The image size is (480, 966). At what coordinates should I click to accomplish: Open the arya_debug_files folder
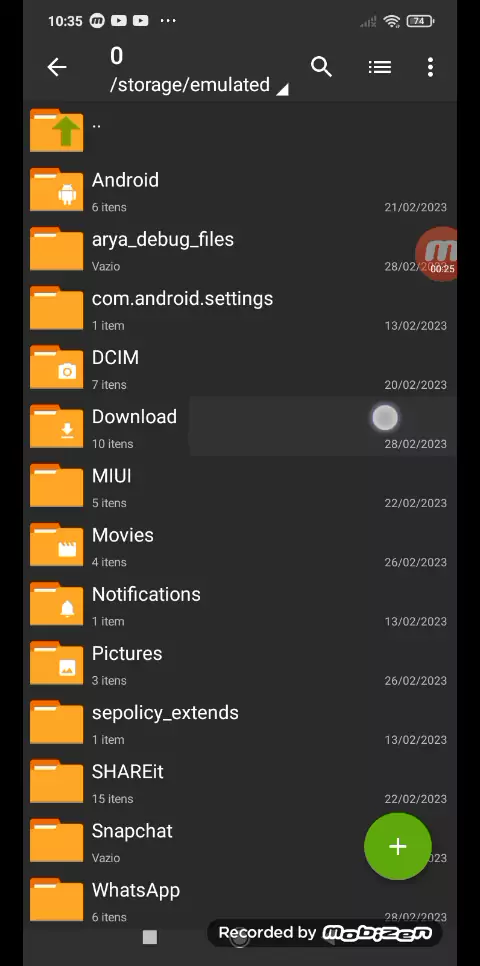tap(240, 250)
